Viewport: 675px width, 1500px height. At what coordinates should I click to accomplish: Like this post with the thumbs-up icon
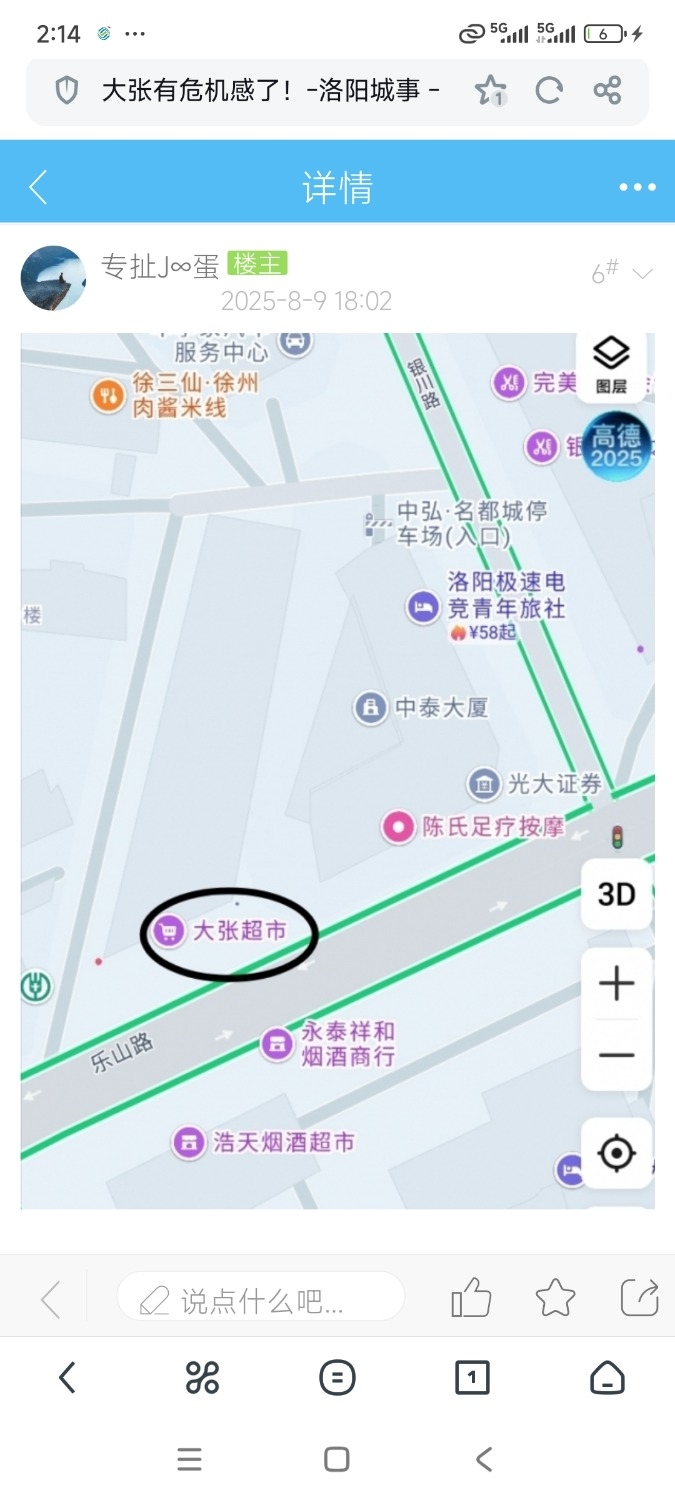pos(471,1298)
